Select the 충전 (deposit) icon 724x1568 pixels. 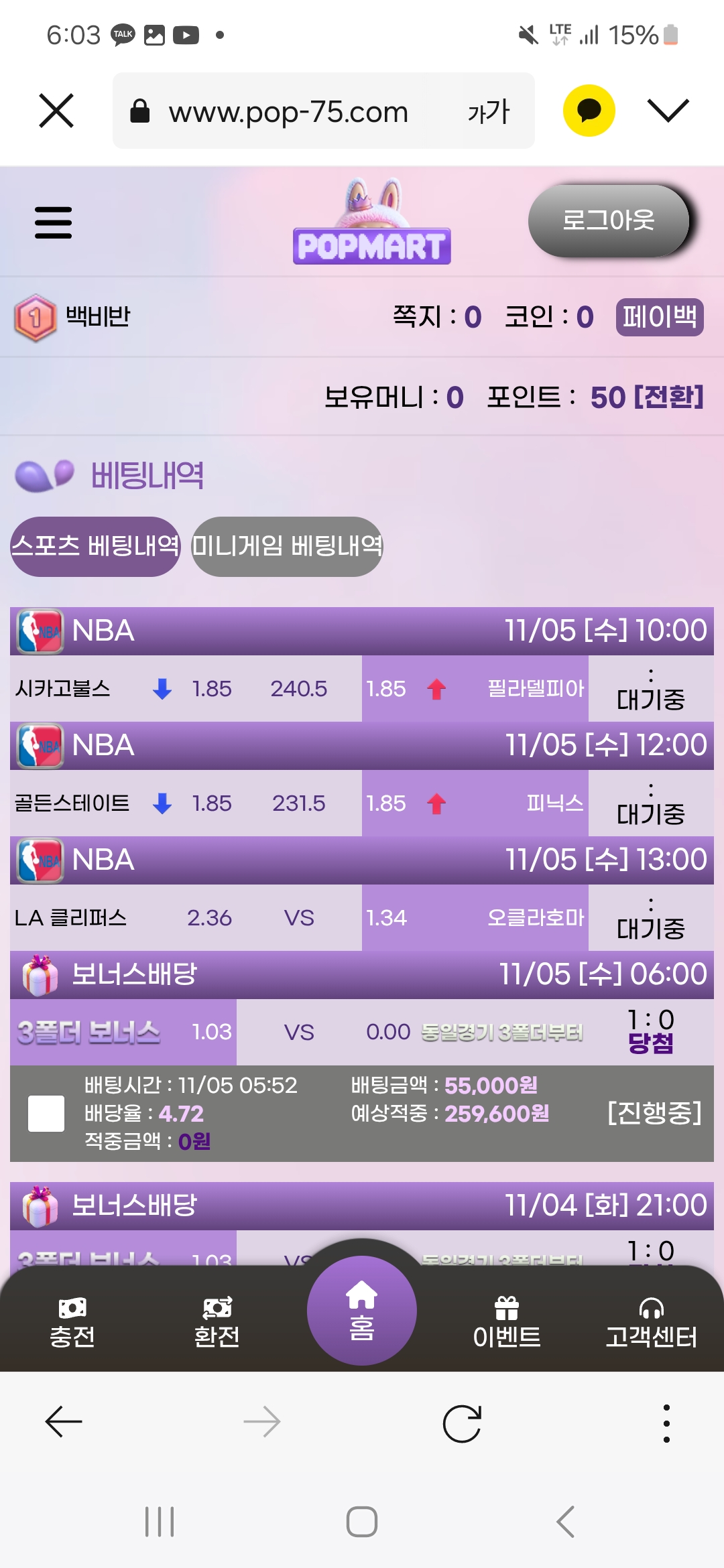pos(71,1317)
